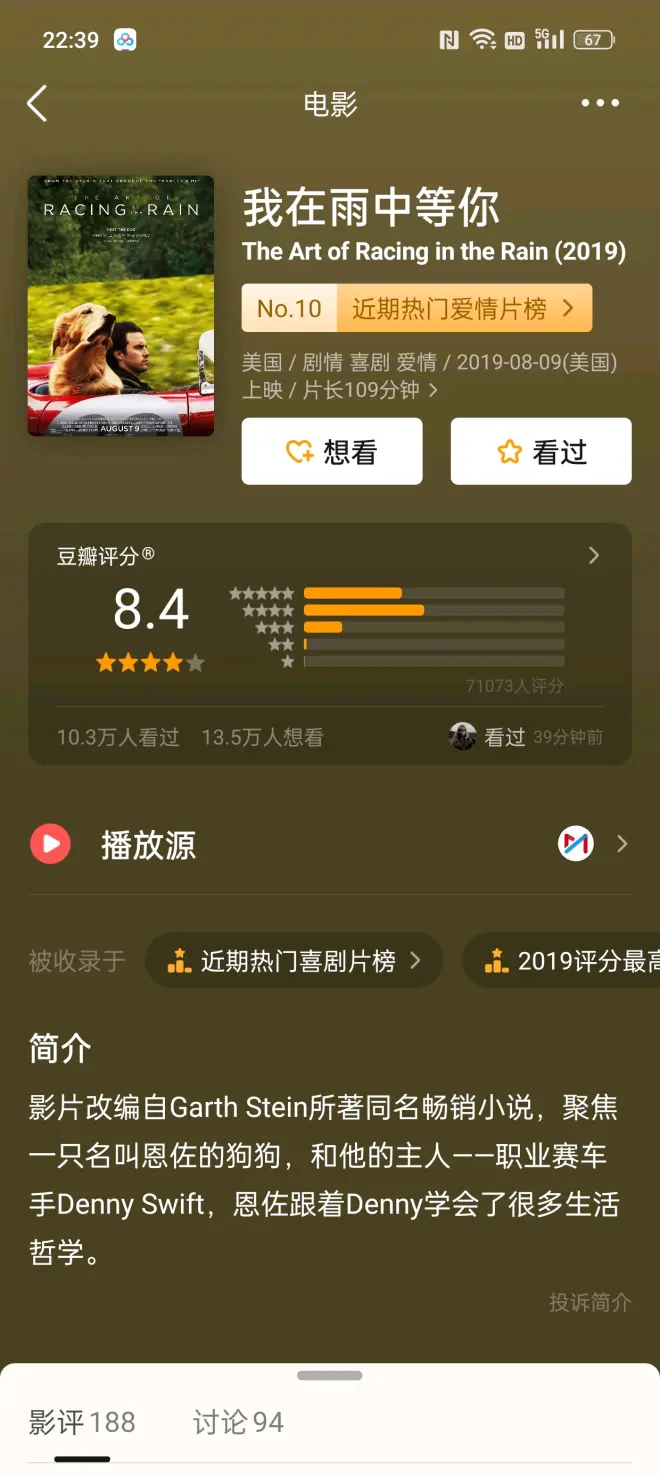
Task: Open 播放源 playback sources
Action: 330,845
